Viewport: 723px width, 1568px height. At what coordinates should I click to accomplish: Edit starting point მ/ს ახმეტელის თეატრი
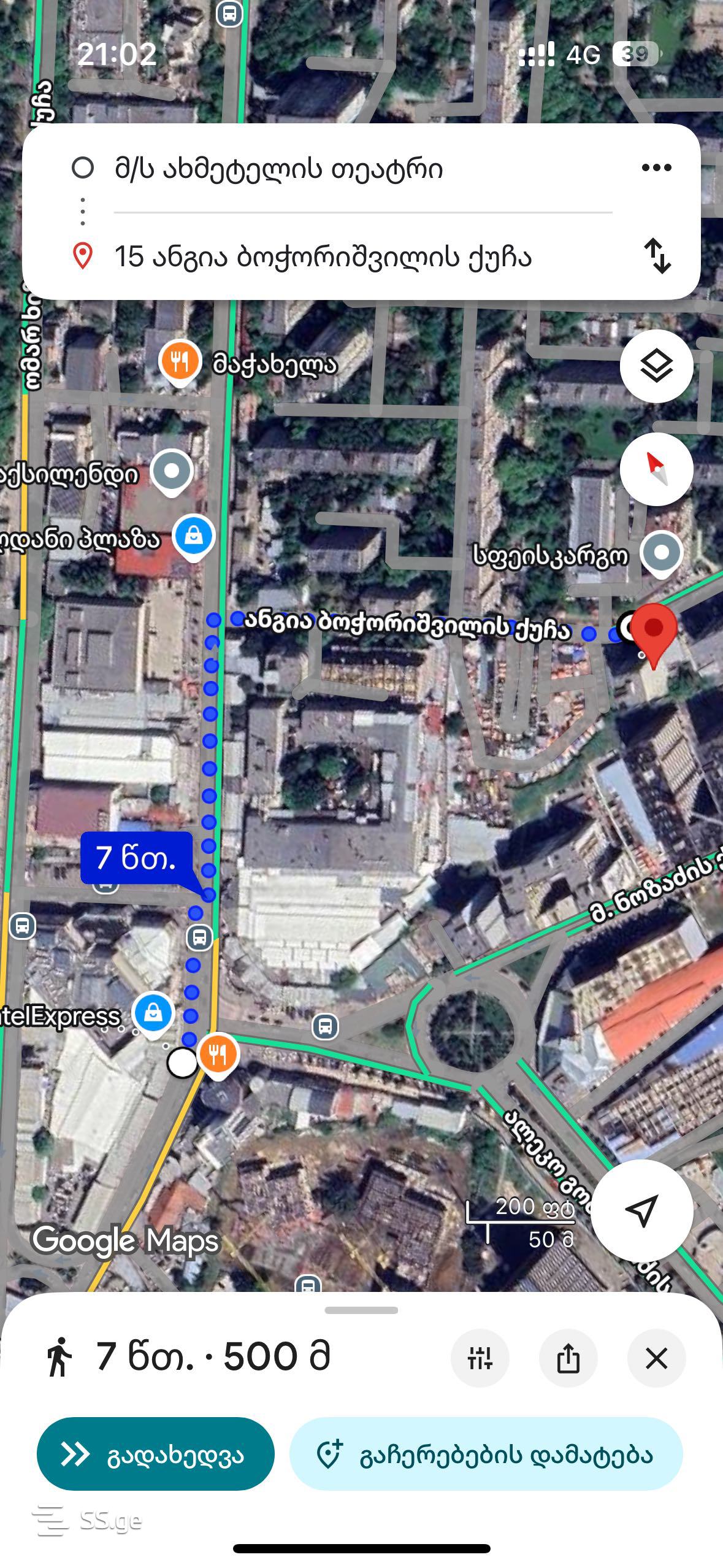pos(279,168)
